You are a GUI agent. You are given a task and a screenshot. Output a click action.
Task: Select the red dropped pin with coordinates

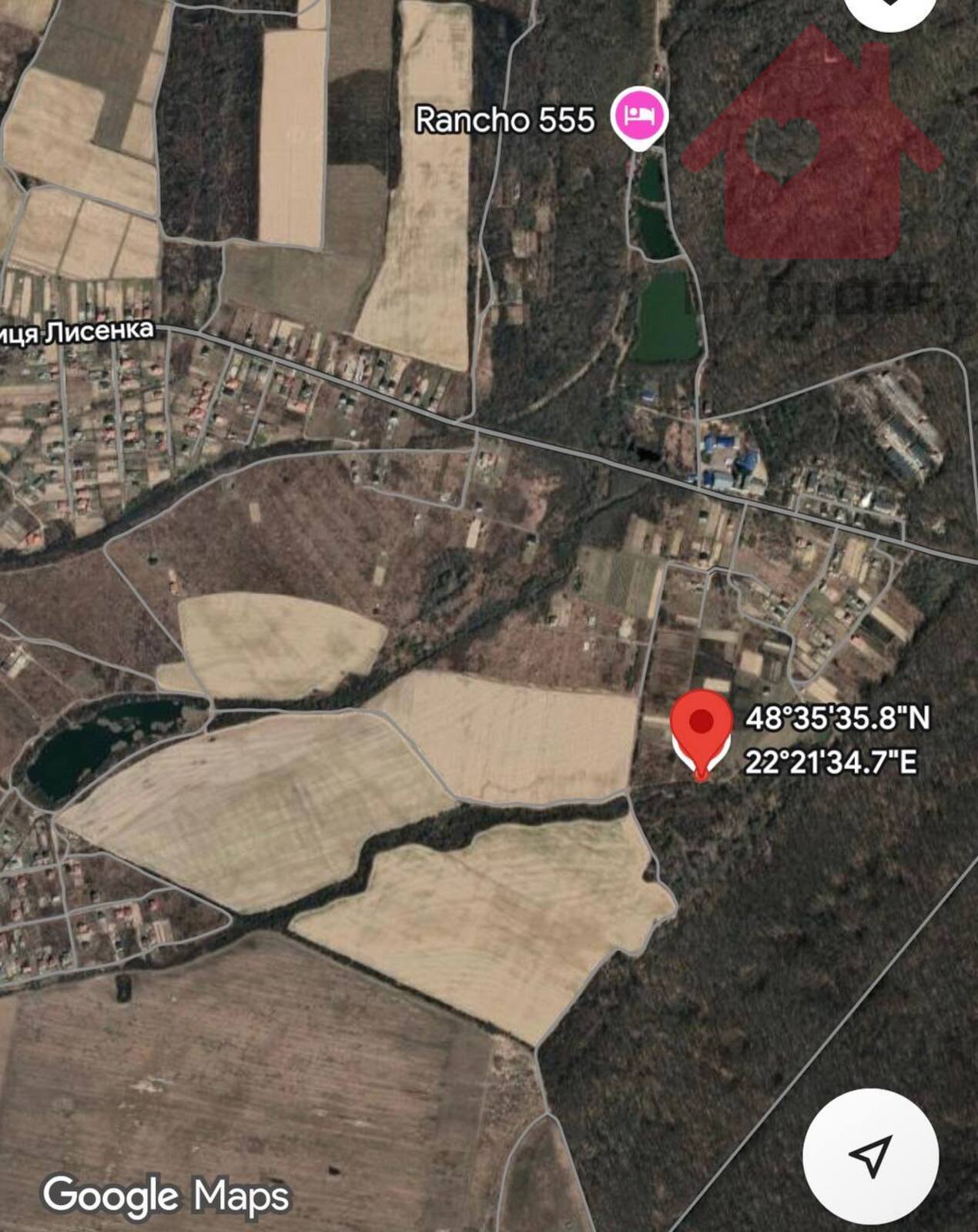701,726
